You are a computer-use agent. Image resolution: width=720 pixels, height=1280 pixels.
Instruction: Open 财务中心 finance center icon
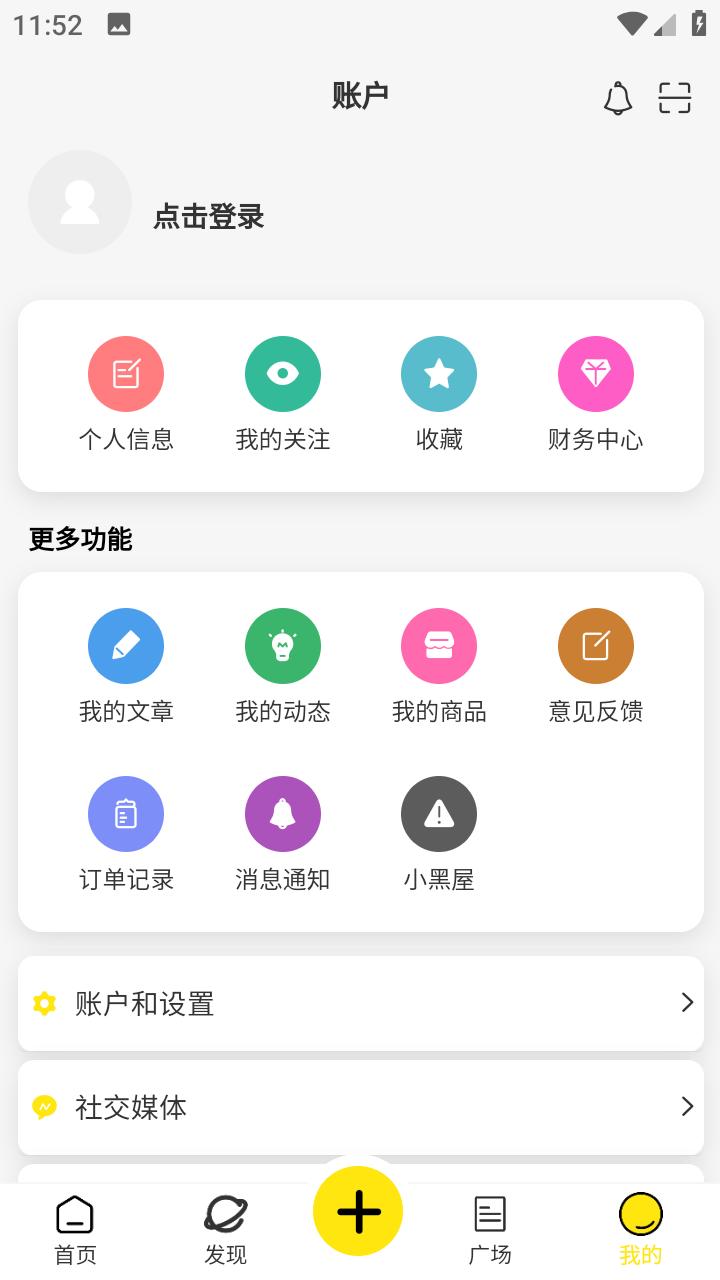tap(595, 373)
